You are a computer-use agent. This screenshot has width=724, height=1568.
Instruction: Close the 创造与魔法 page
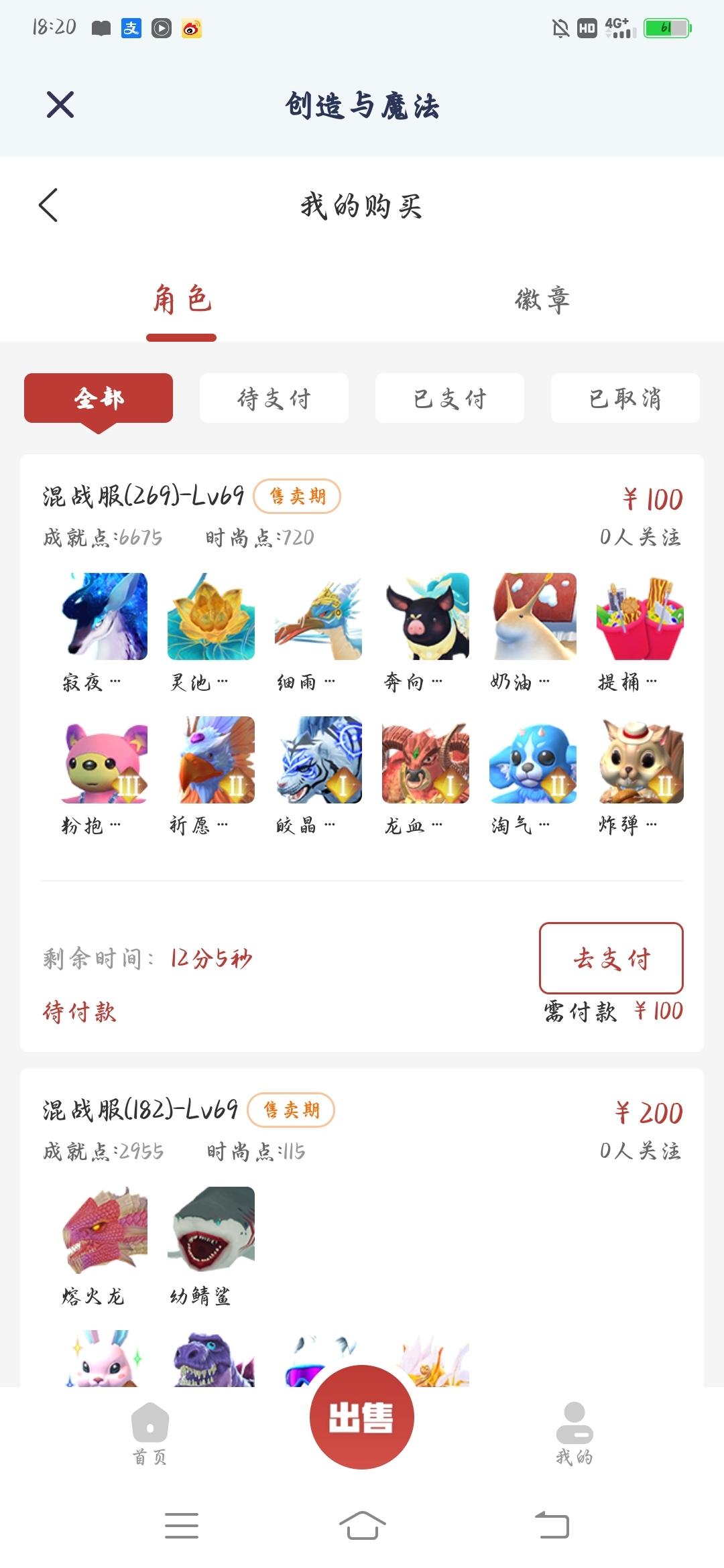click(x=60, y=105)
